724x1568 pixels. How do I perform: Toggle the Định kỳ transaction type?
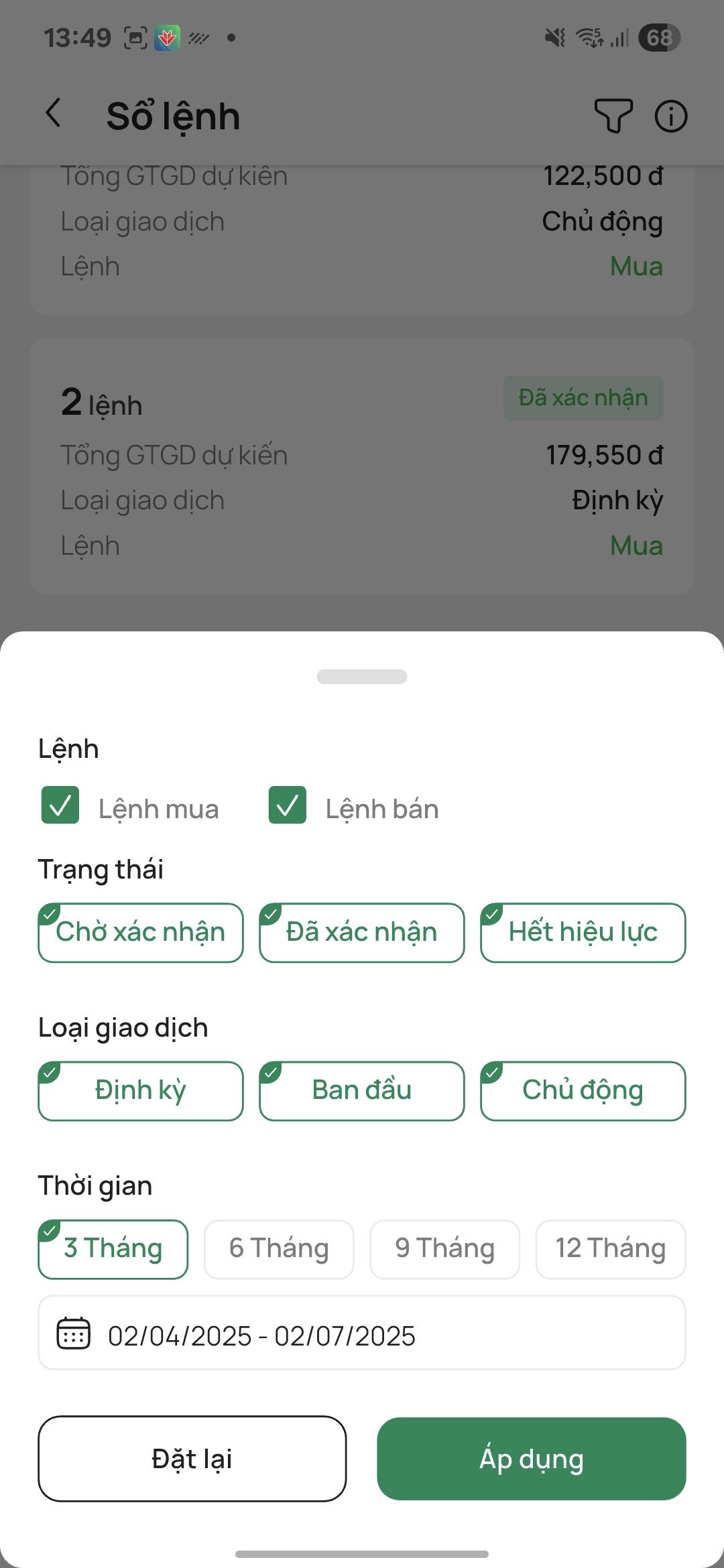[141, 1091]
